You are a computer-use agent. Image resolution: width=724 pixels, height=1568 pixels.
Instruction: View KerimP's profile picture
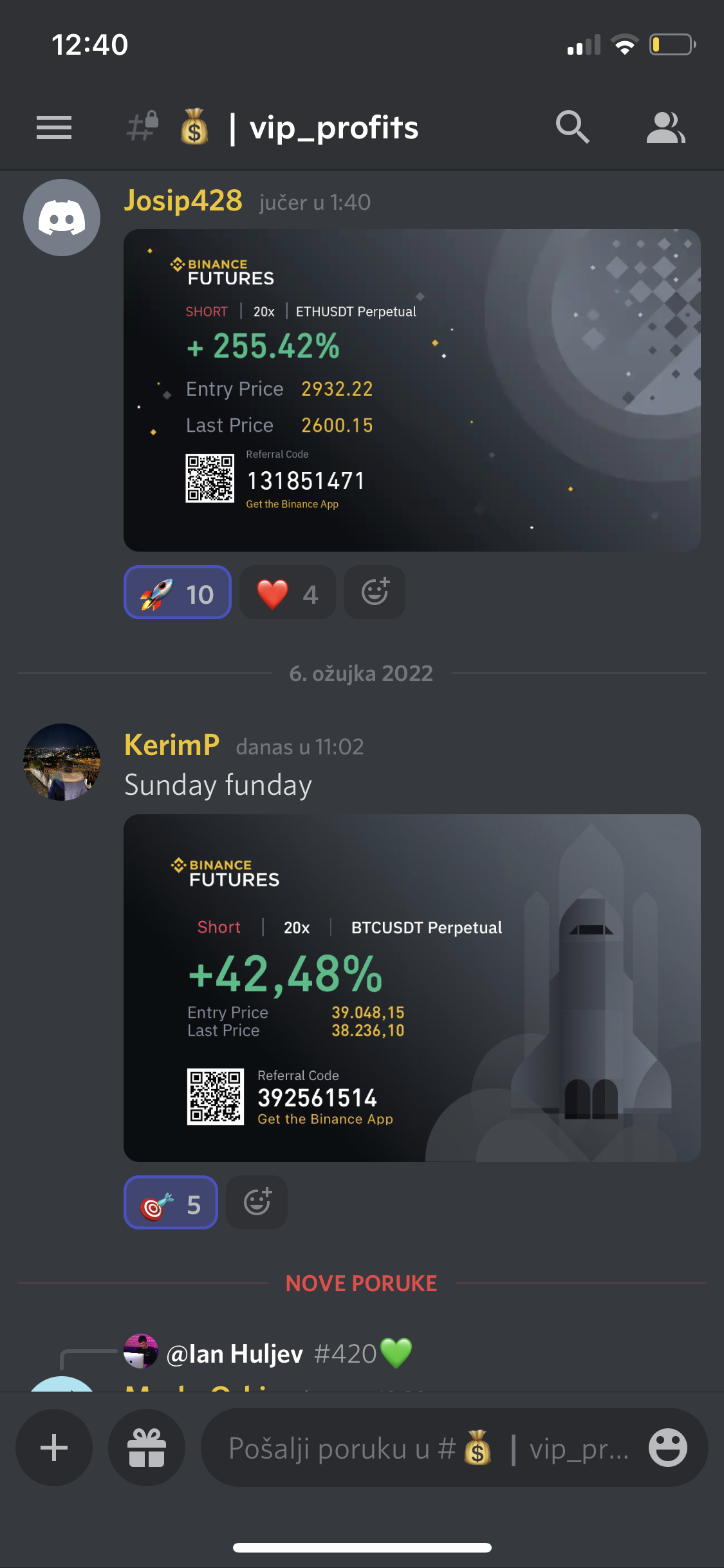(x=62, y=762)
